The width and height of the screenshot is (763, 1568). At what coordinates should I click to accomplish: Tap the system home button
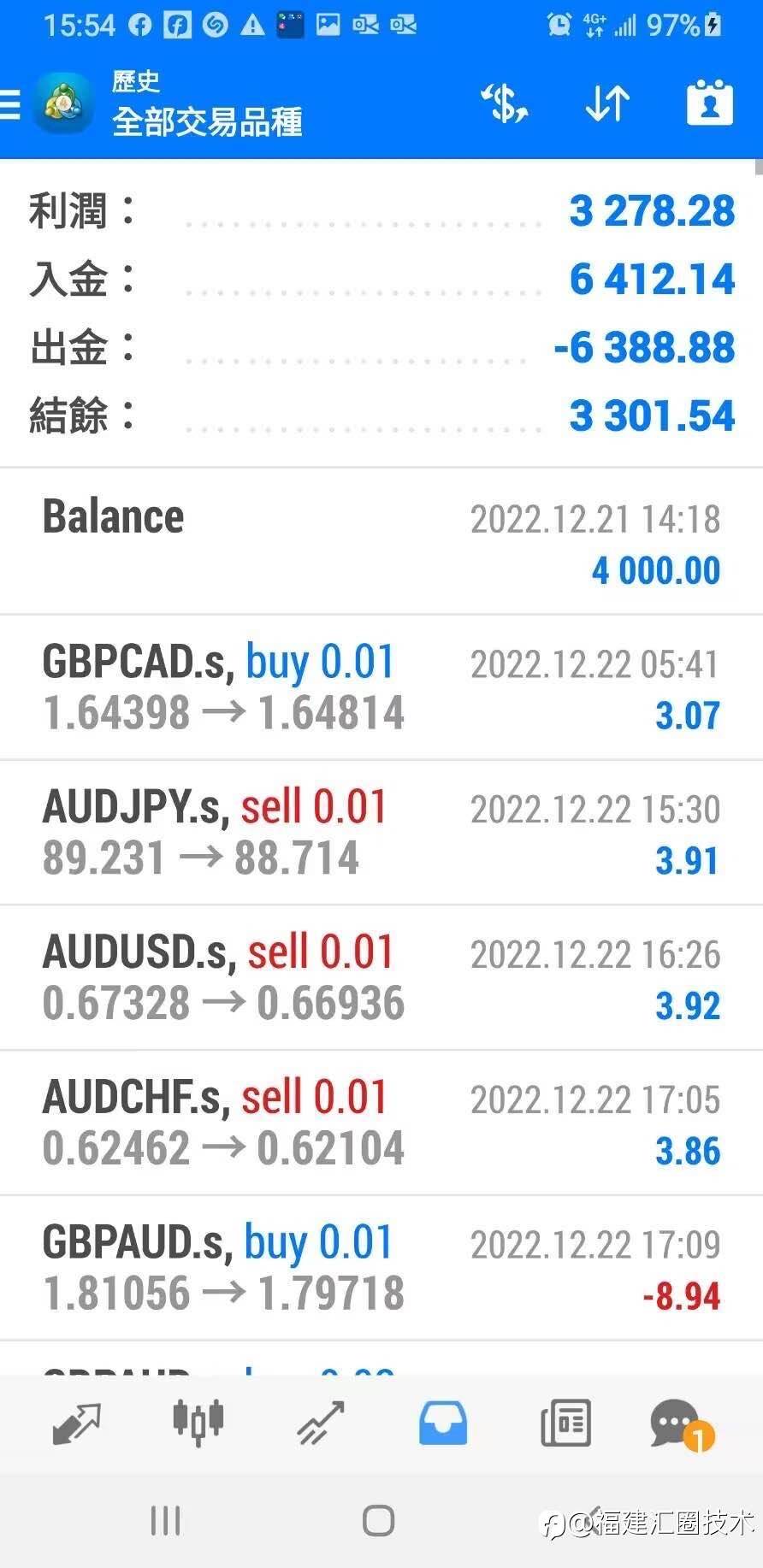point(378,1521)
